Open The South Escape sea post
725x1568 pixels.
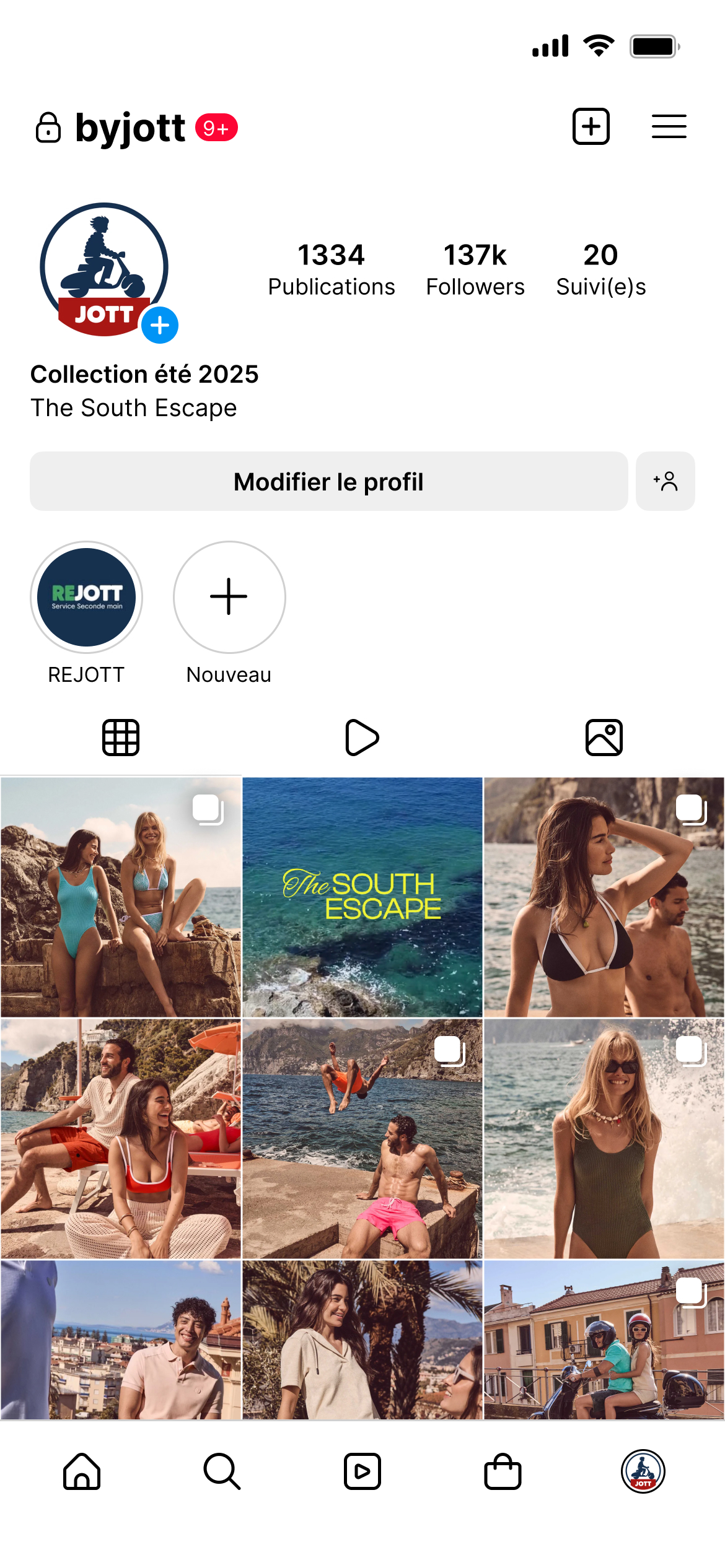point(362,897)
